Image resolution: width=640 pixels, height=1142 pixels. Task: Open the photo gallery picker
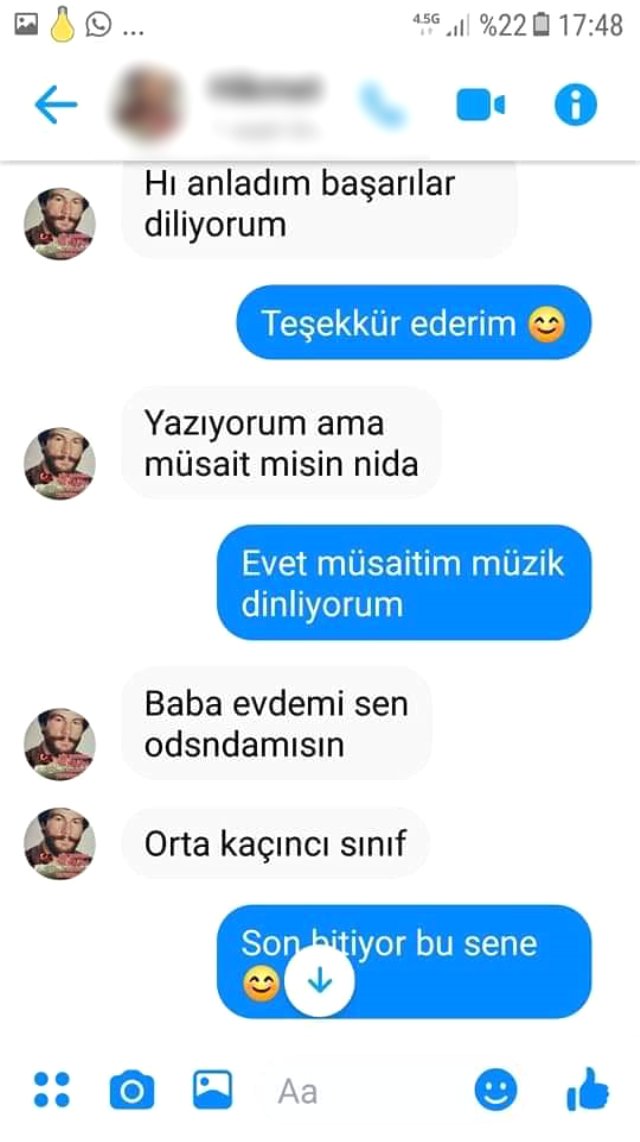point(212,1089)
